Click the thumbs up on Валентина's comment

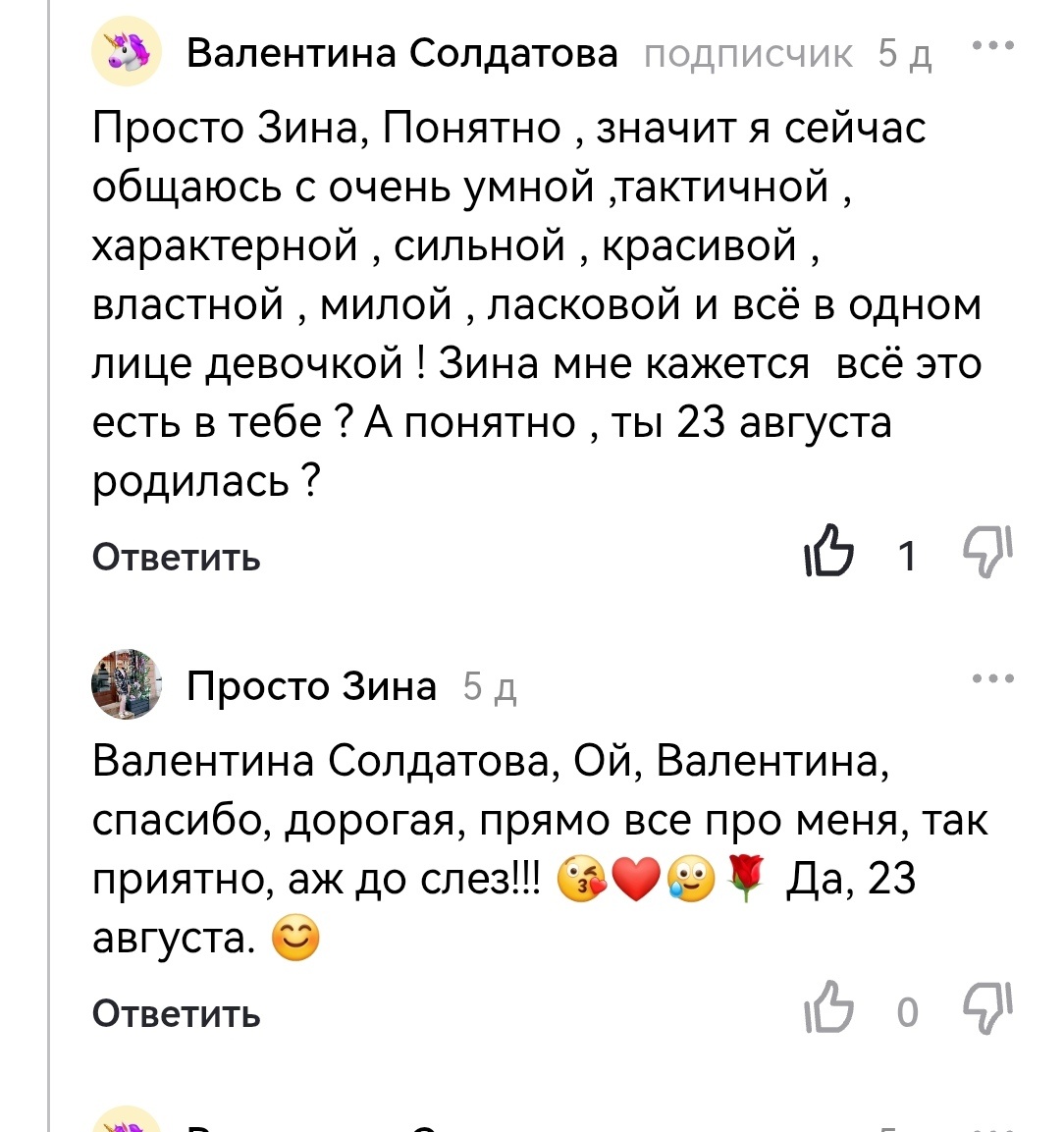(829, 556)
